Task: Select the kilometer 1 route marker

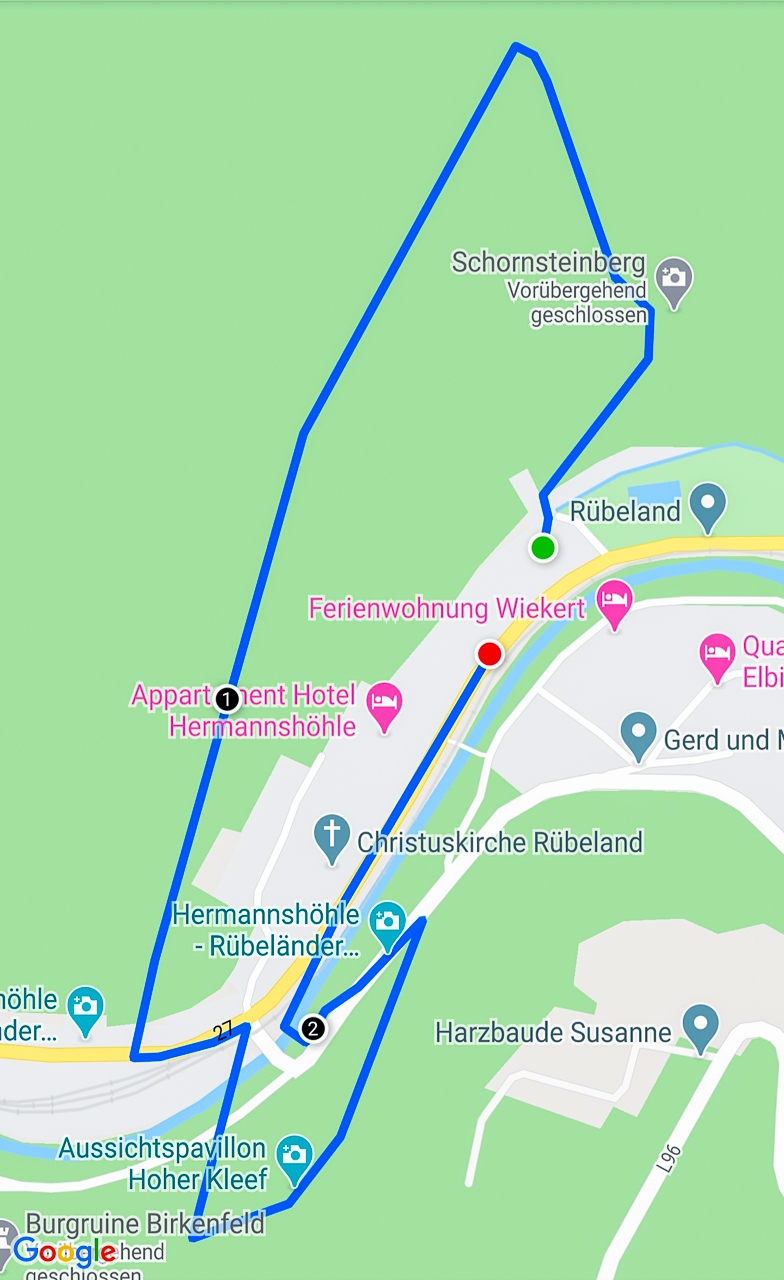Action: point(227,698)
